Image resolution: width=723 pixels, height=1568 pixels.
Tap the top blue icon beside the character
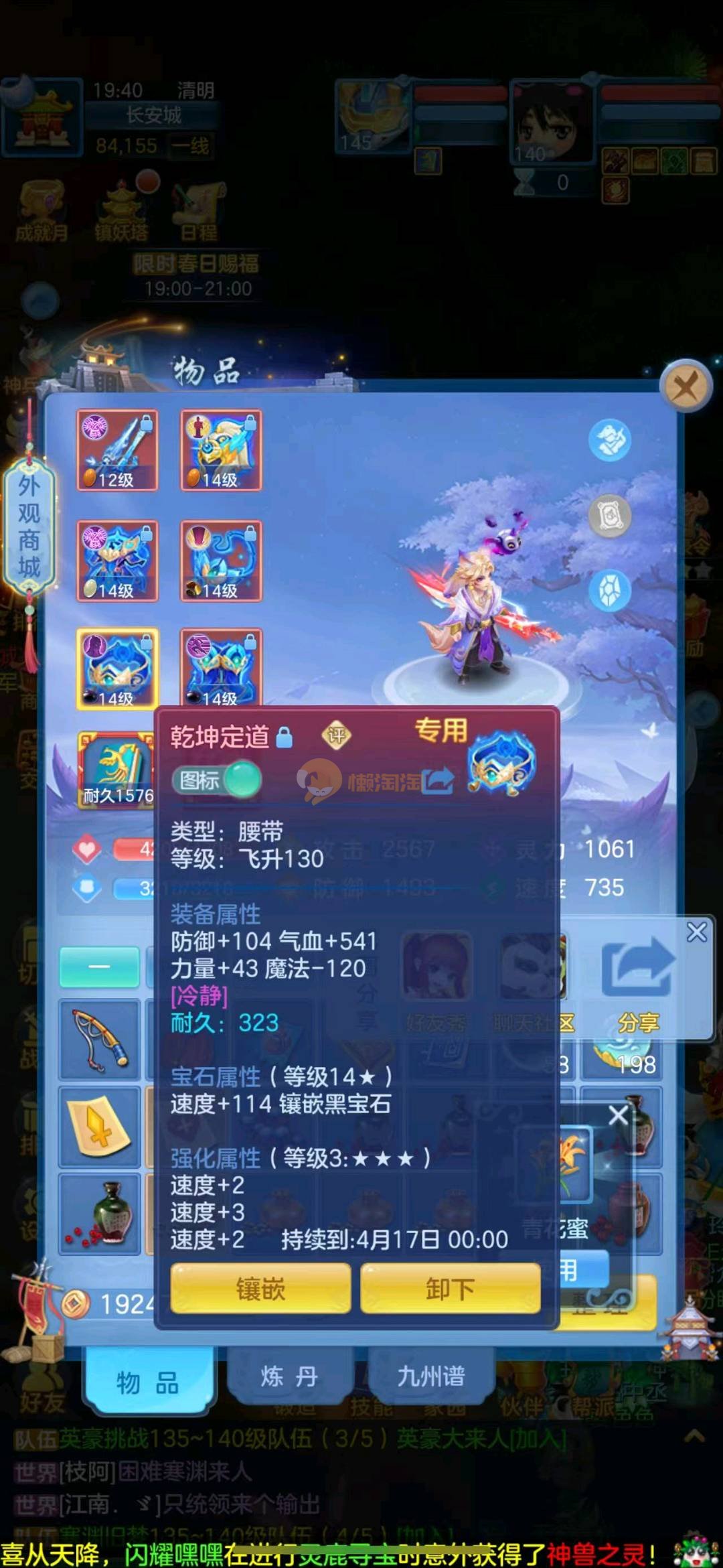[x=609, y=440]
